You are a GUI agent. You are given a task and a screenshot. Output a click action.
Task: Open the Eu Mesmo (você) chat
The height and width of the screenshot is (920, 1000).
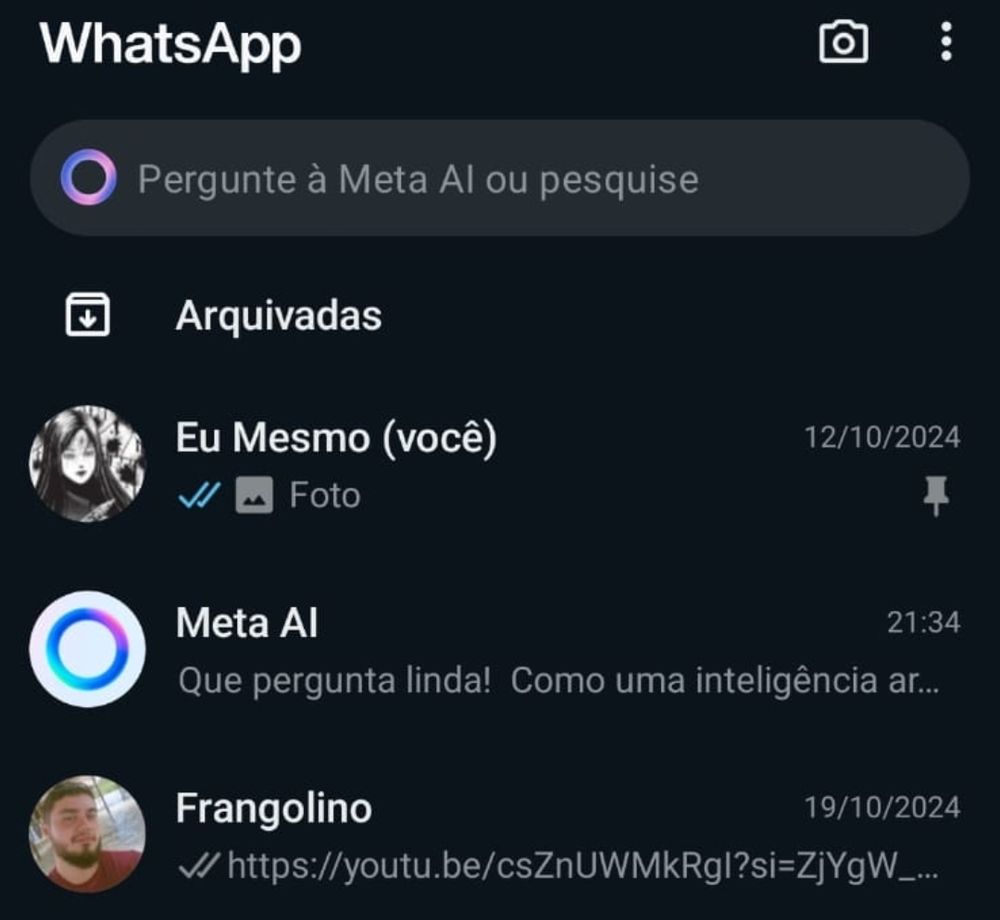click(560, 465)
